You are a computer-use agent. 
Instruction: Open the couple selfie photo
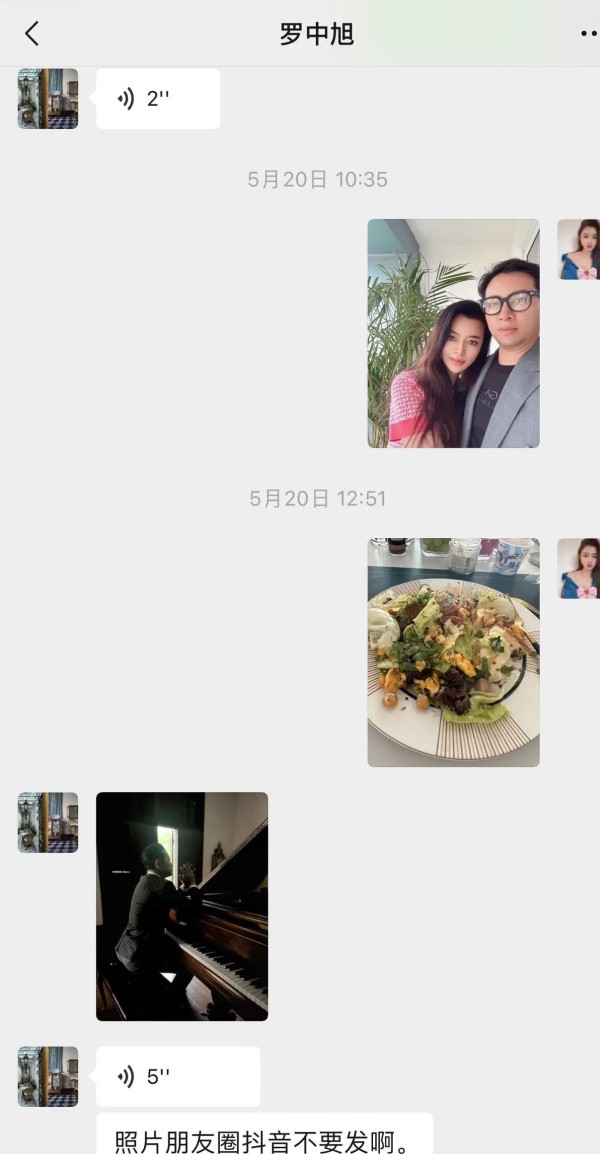pyautogui.click(x=453, y=333)
